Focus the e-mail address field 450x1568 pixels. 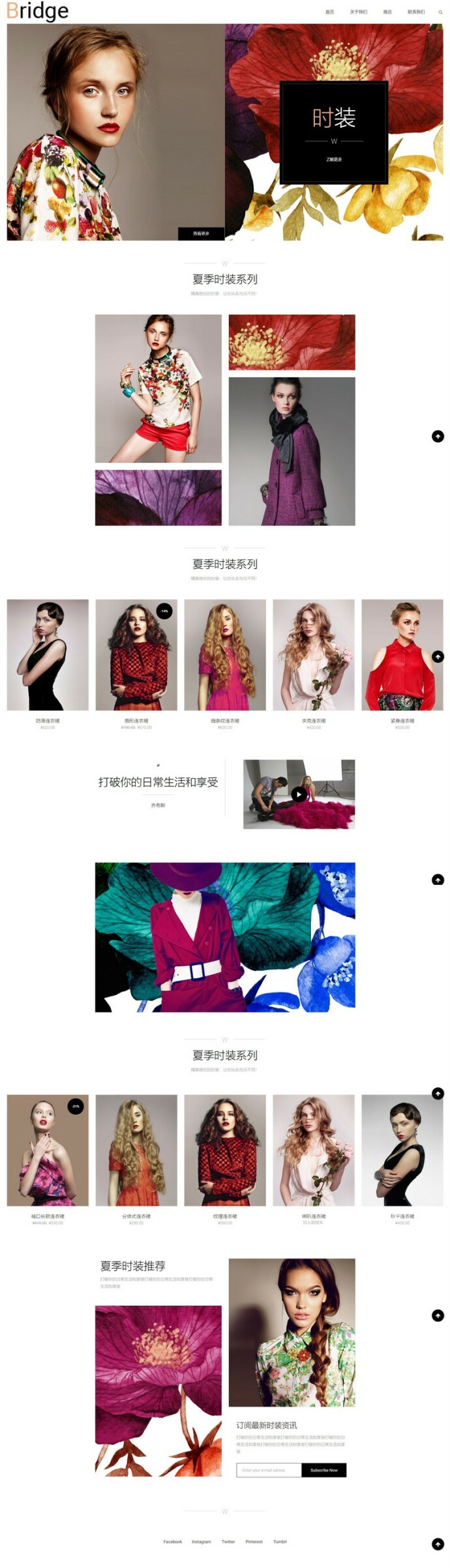click(x=269, y=1470)
